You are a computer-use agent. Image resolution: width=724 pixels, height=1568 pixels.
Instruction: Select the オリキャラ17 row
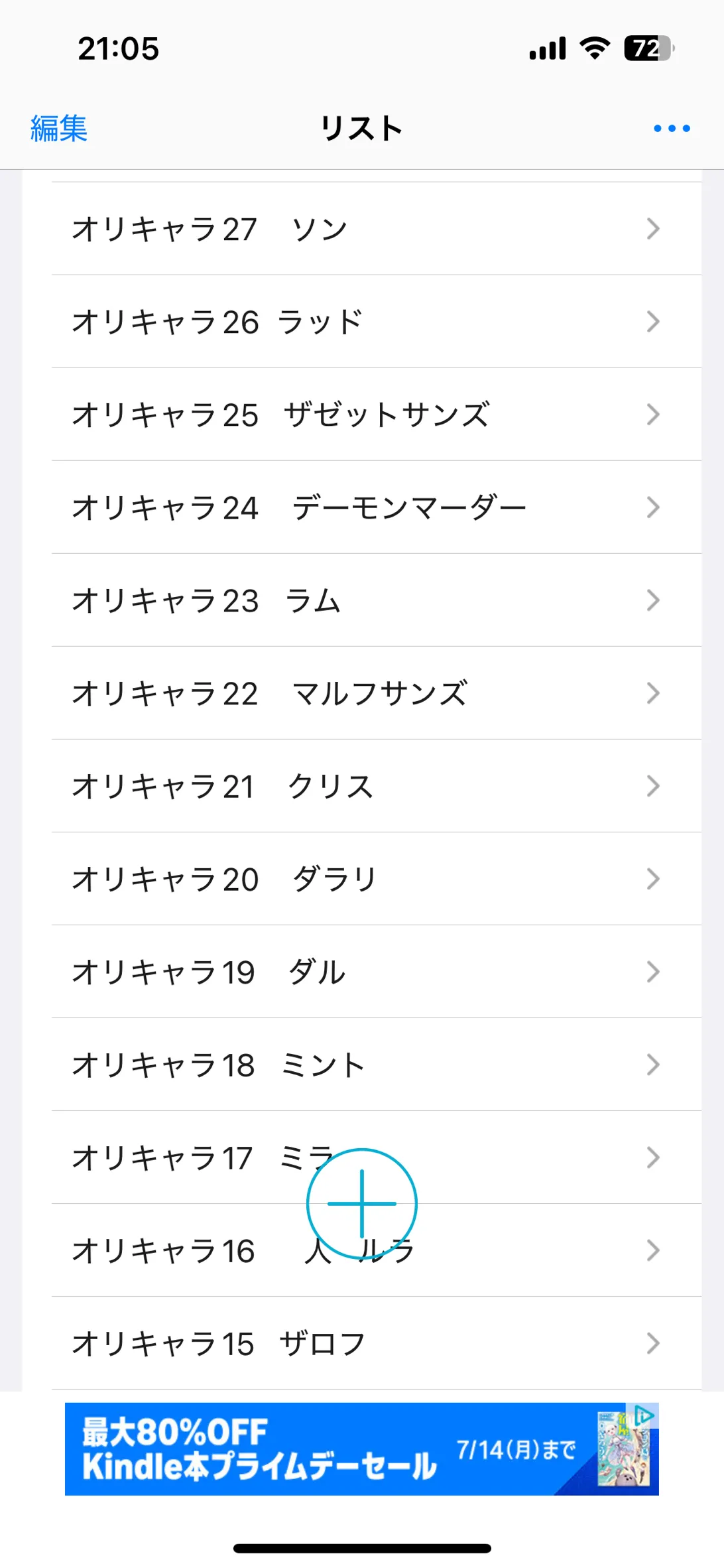pyautogui.click(x=166, y=1157)
